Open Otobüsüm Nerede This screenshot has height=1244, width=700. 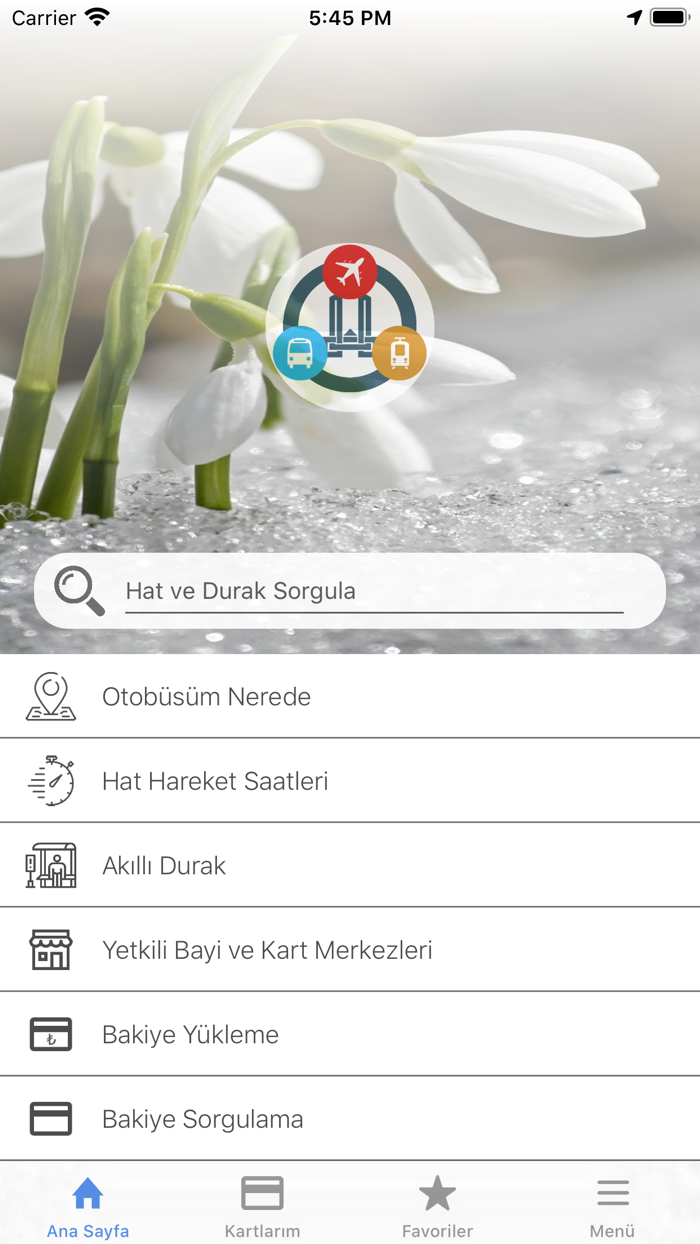coord(350,697)
